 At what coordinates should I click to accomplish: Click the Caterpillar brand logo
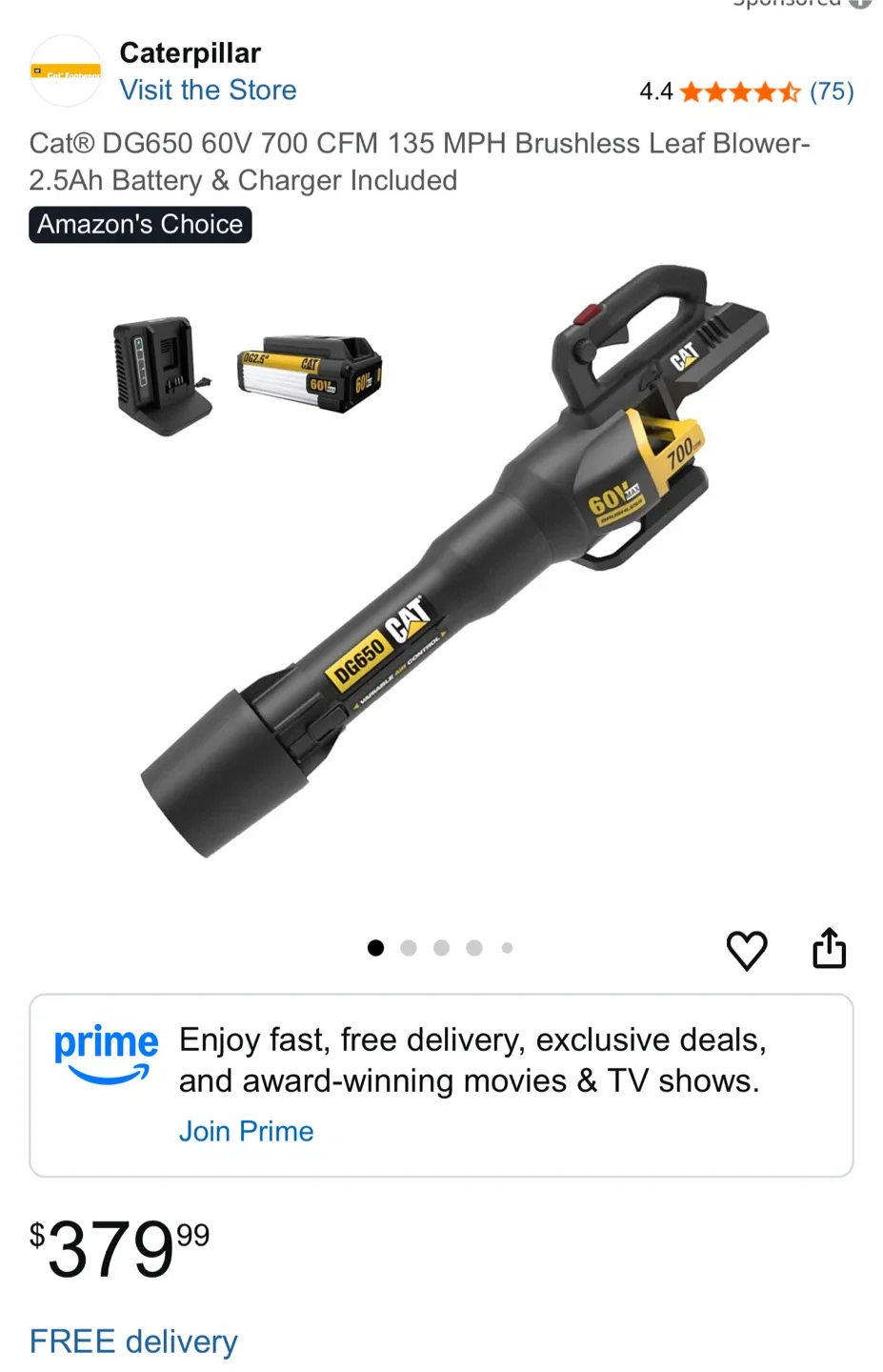tap(65, 71)
